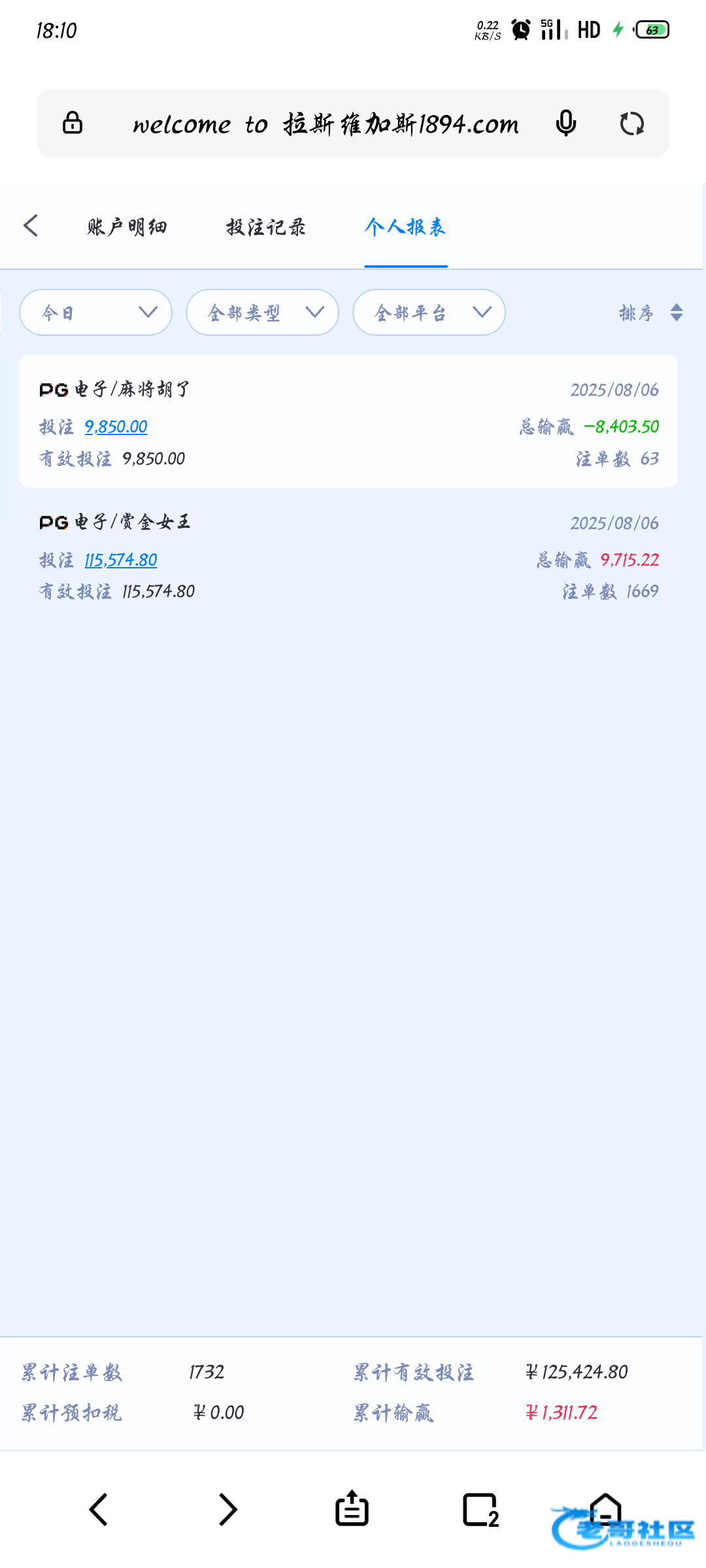Image resolution: width=706 pixels, height=1568 pixels.
Task: Tap the browser address bar
Action: pos(326,123)
